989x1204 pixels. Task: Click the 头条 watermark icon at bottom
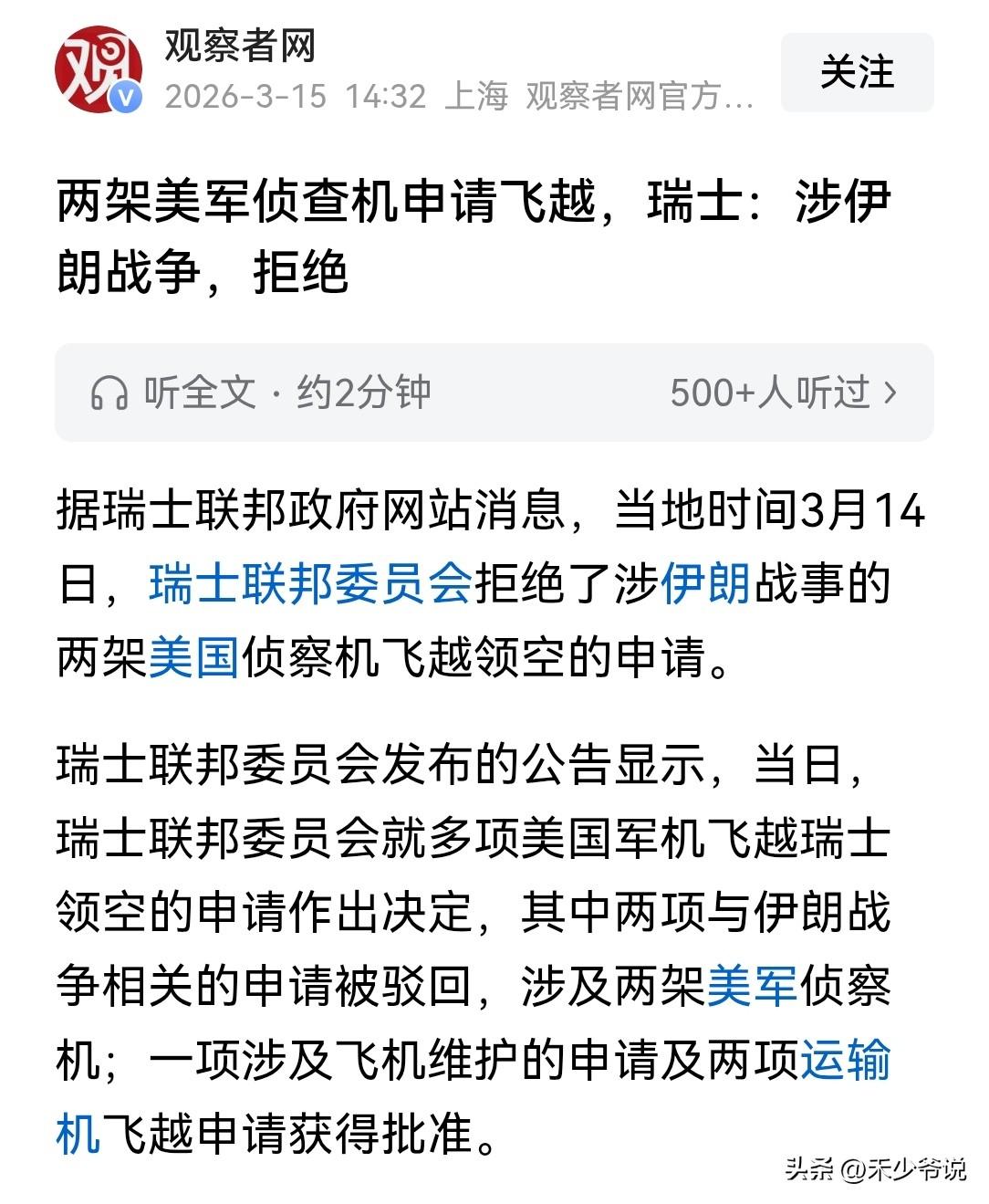(x=808, y=1169)
